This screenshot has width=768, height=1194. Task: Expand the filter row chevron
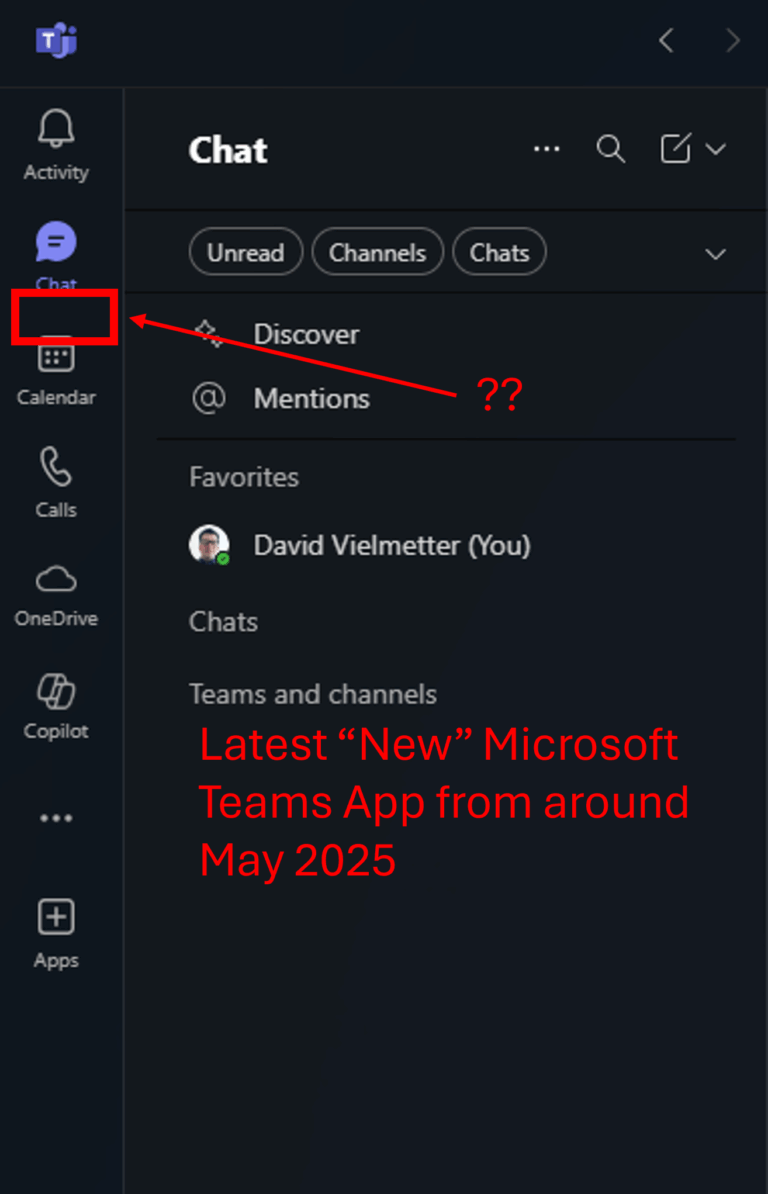click(715, 254)
